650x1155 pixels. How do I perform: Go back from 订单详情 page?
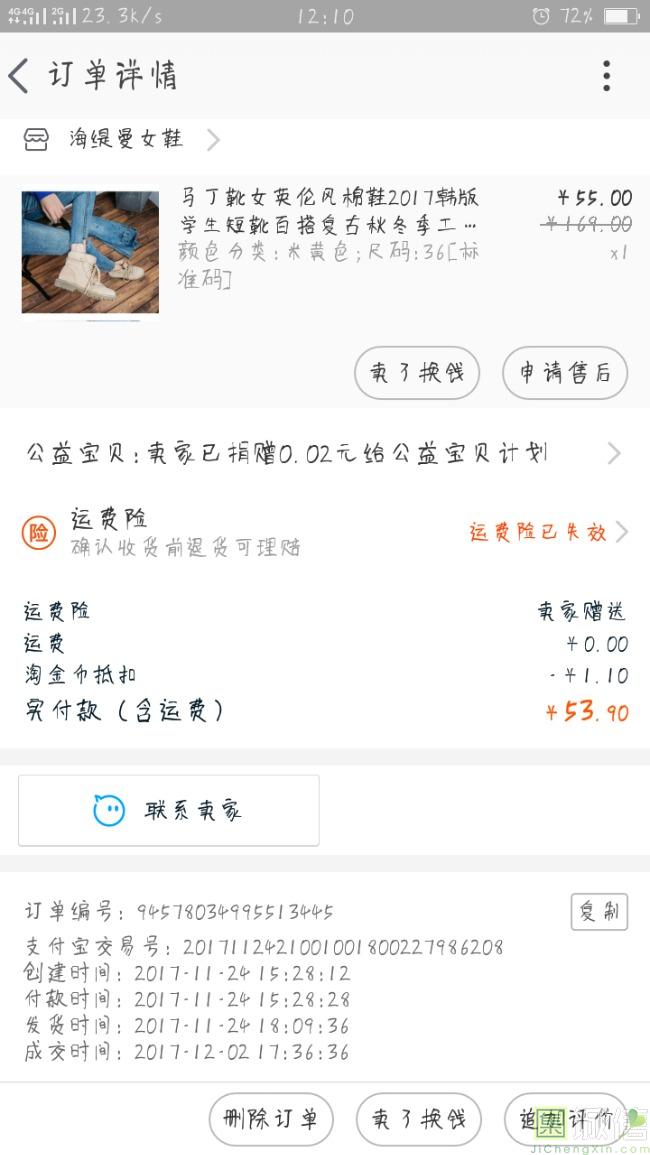pos(20,76)
